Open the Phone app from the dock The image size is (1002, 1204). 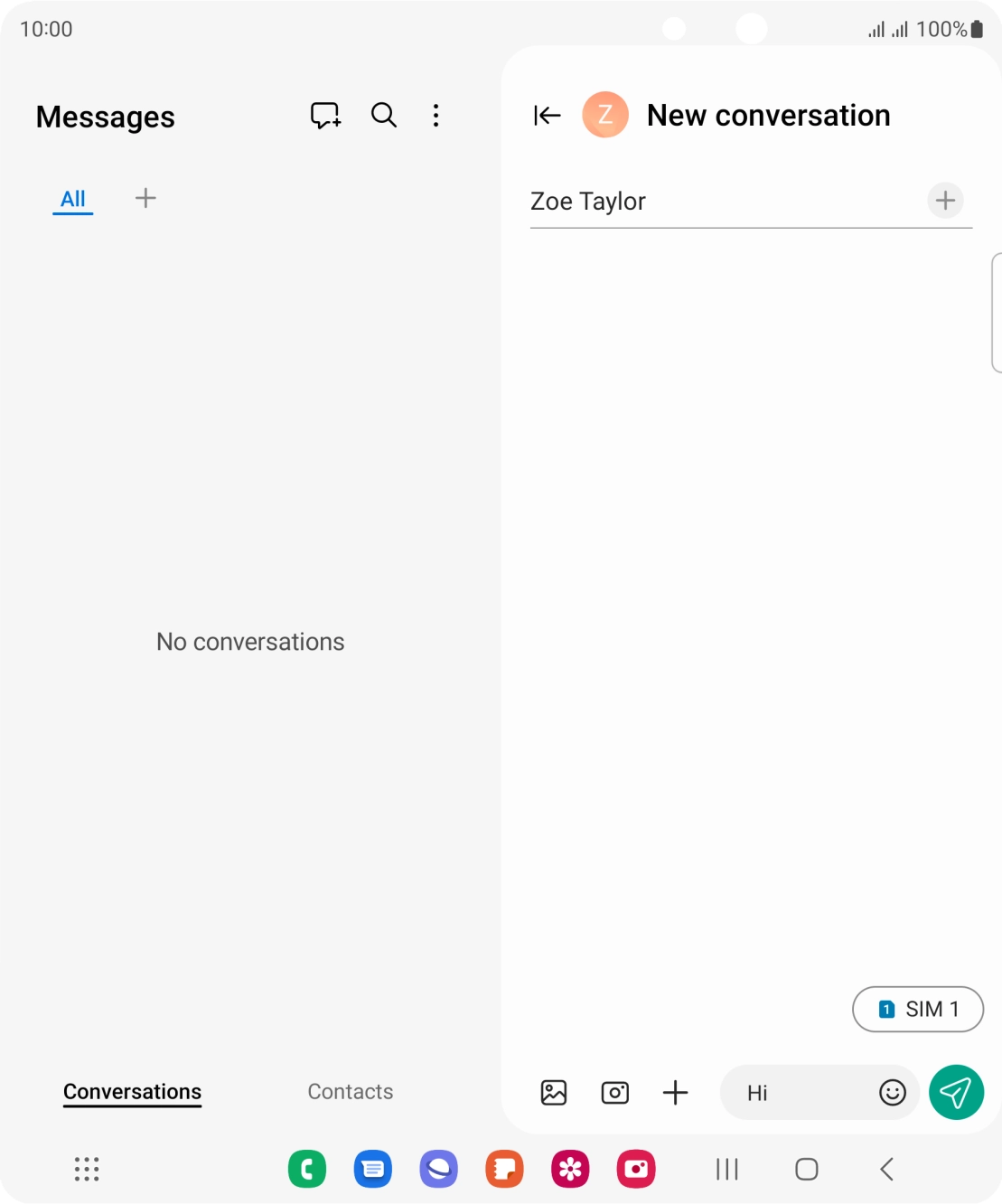[306, 1169]
